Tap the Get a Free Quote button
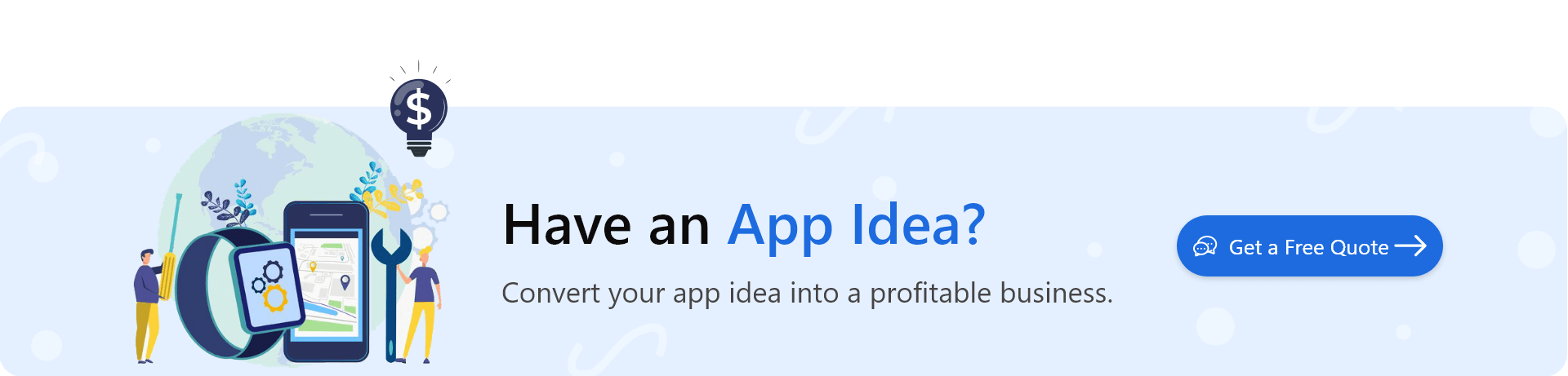The image size is (1568, 376). [x=1309, y=246]
